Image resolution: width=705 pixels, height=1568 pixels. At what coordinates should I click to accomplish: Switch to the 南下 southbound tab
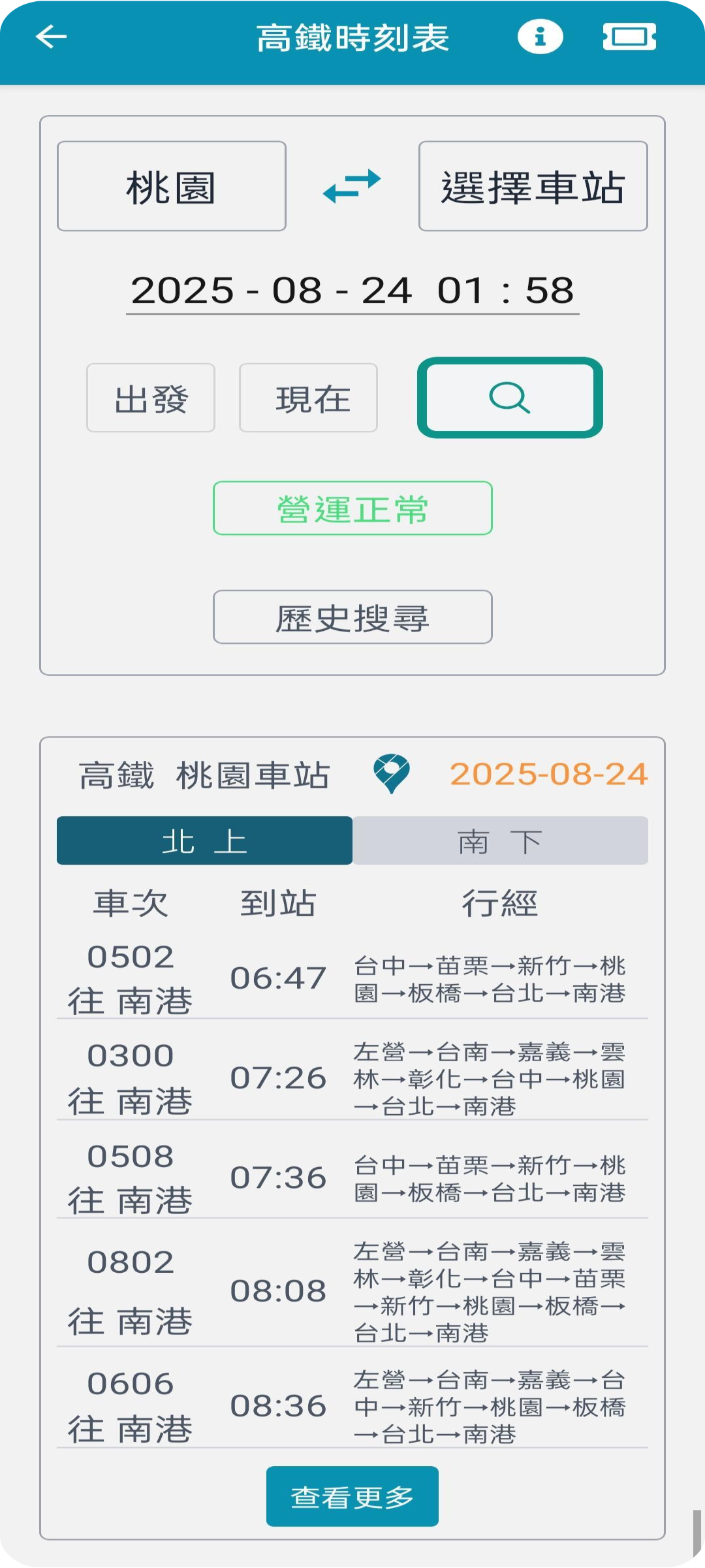click(x=500, y=841)
